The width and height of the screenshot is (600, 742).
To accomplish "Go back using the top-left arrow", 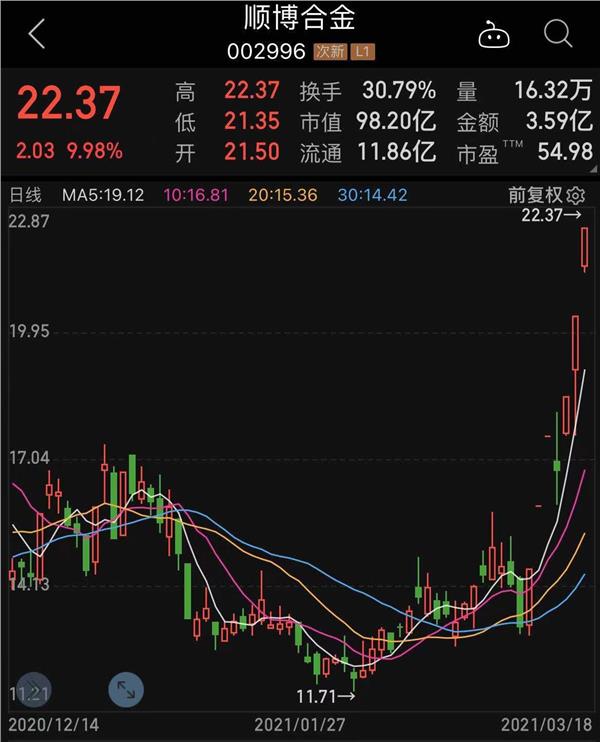I will pos(37,34).
